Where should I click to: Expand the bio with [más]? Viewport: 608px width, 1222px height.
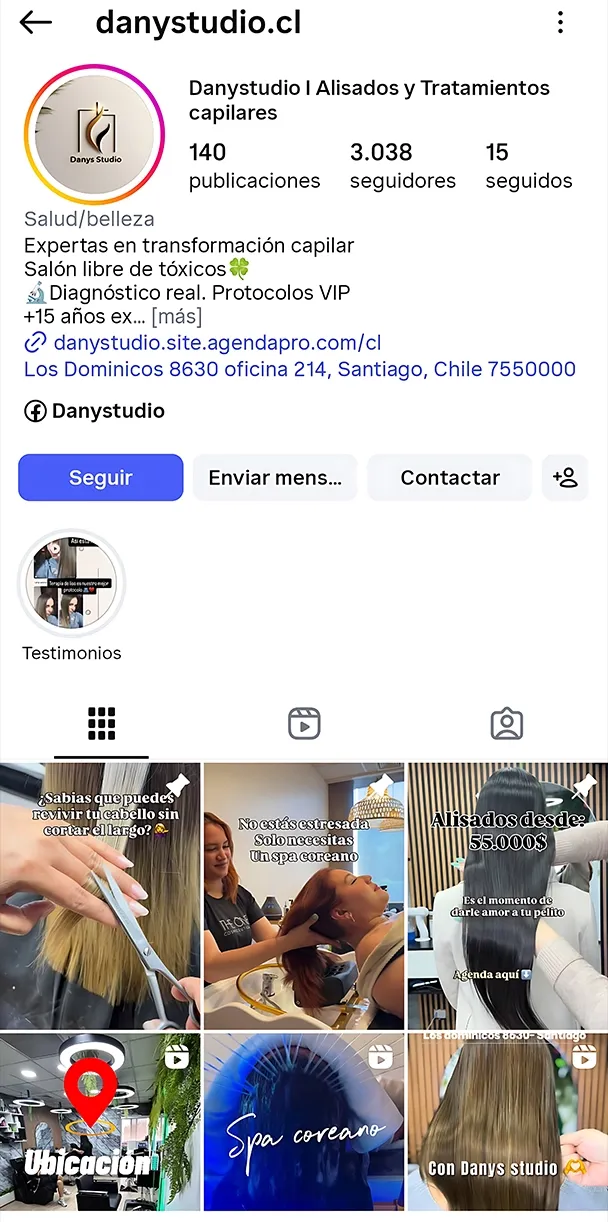pyautogui.click(x=177, y=317)
